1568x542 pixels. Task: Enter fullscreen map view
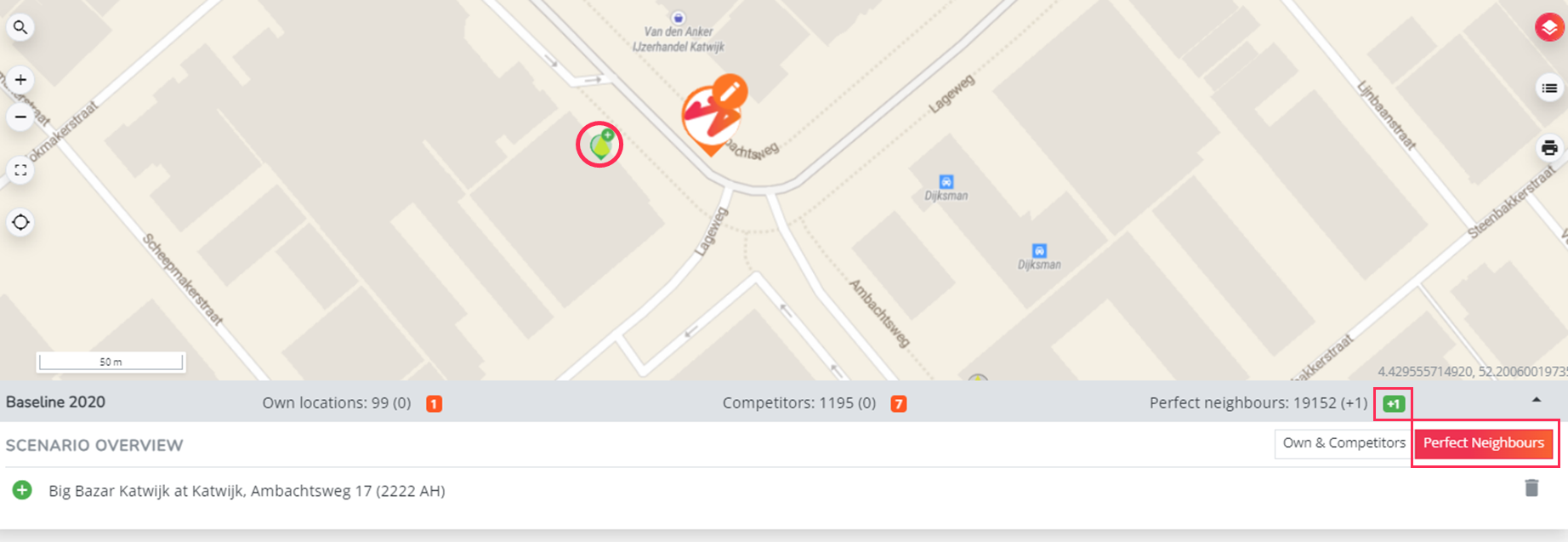[x=20, y=170]
